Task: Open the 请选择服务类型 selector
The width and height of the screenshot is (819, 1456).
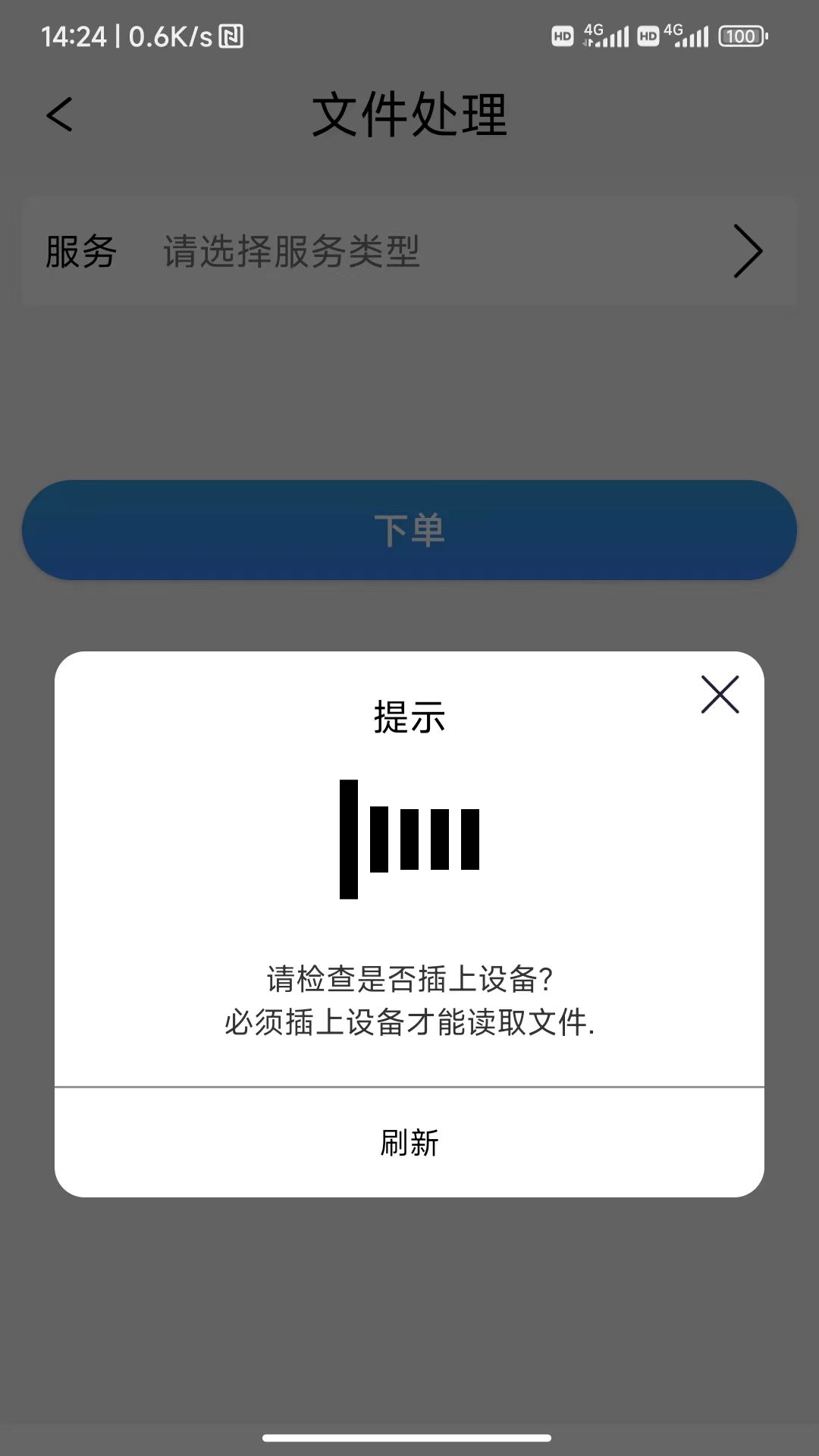Action: coord(290,253)
